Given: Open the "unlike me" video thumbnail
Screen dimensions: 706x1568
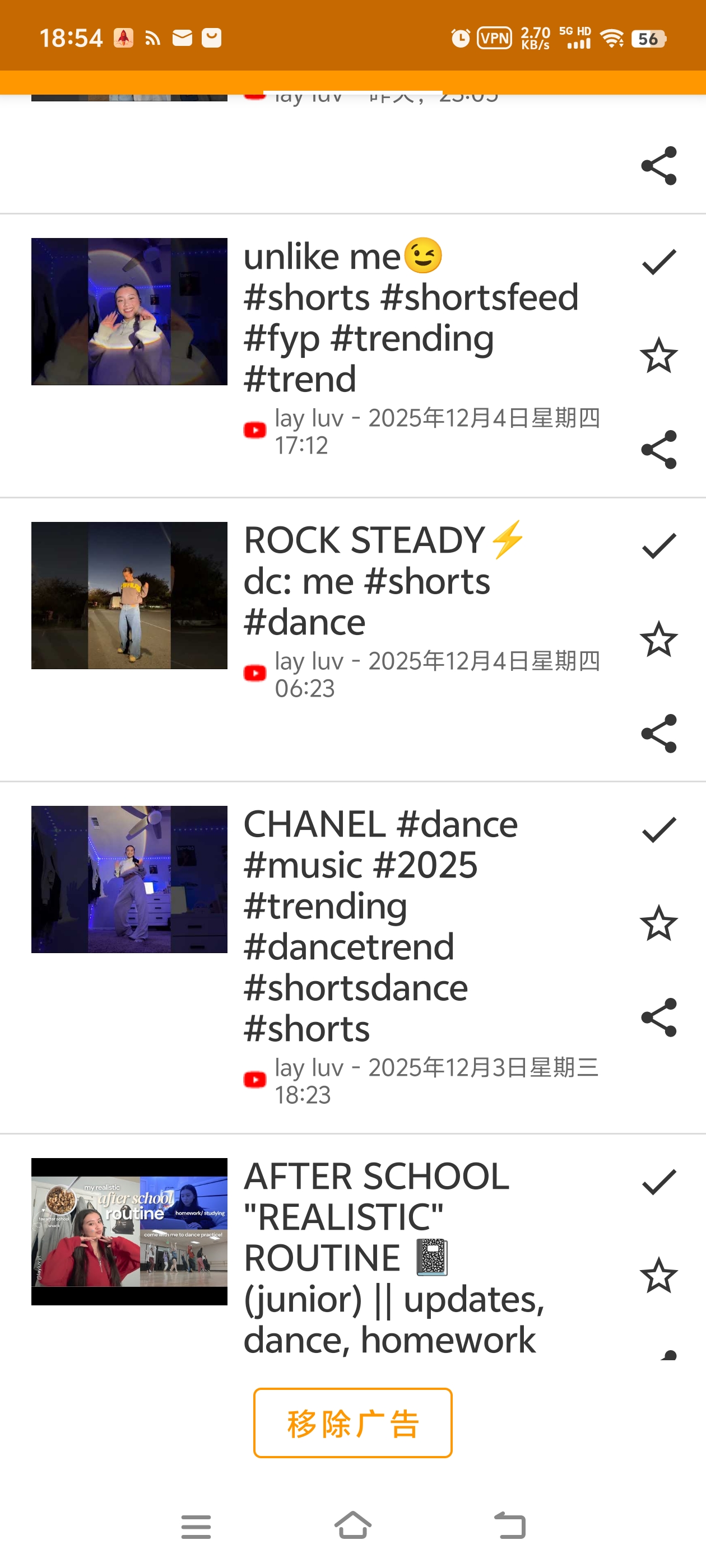Looking at the screenshot, I should click(129, 312).
